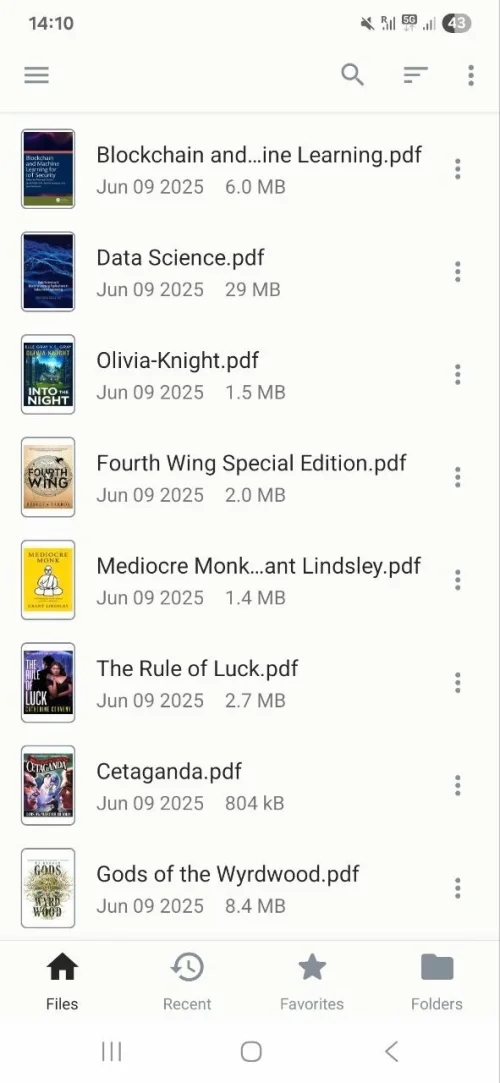Select the Files tab
The width and height of the screenshot is (500, 1083).
tap(62, 981)
